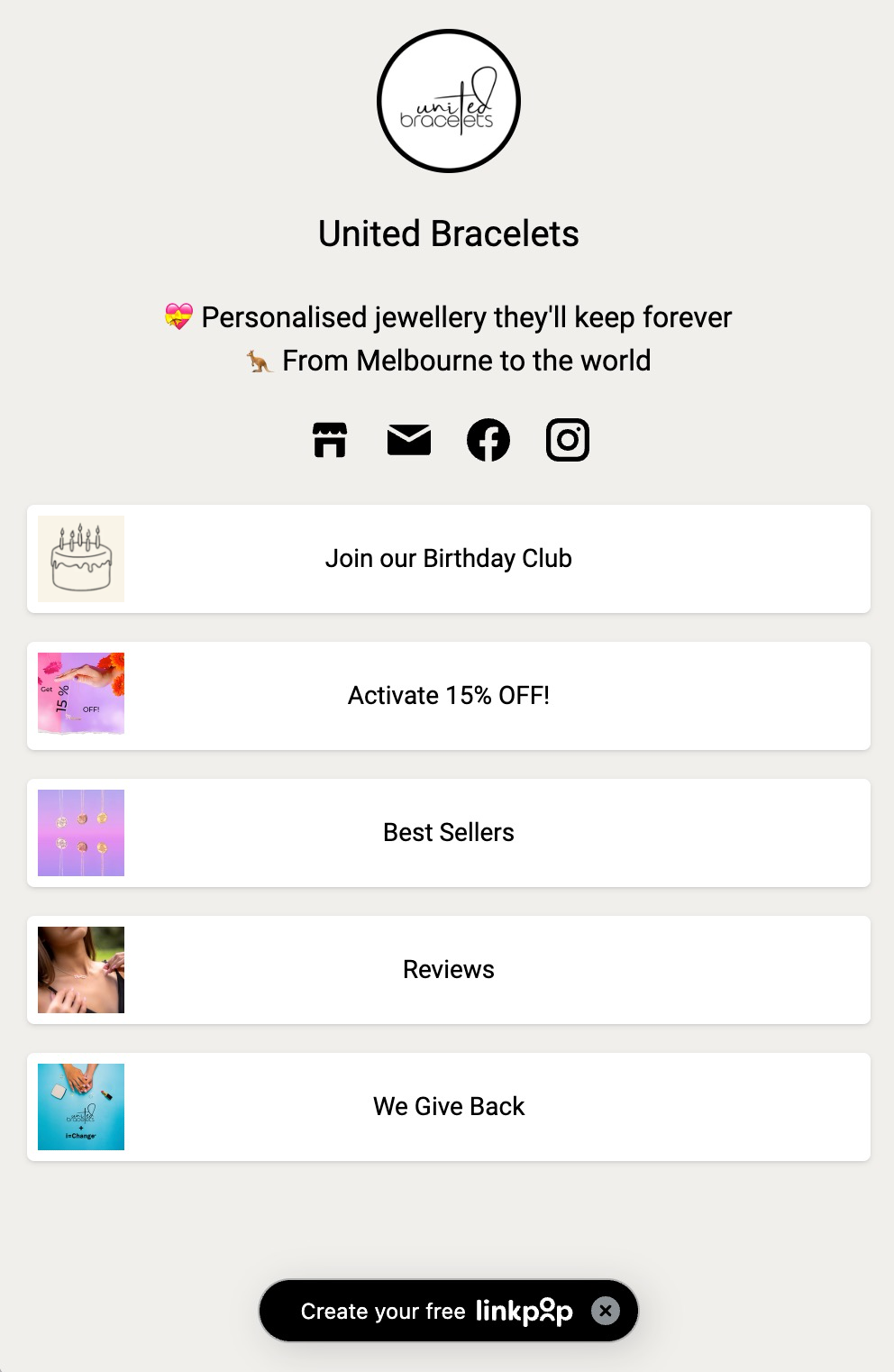894x1372 pixels.
Task: Open Join our Birthday Club link
Action: click(448, 559)
